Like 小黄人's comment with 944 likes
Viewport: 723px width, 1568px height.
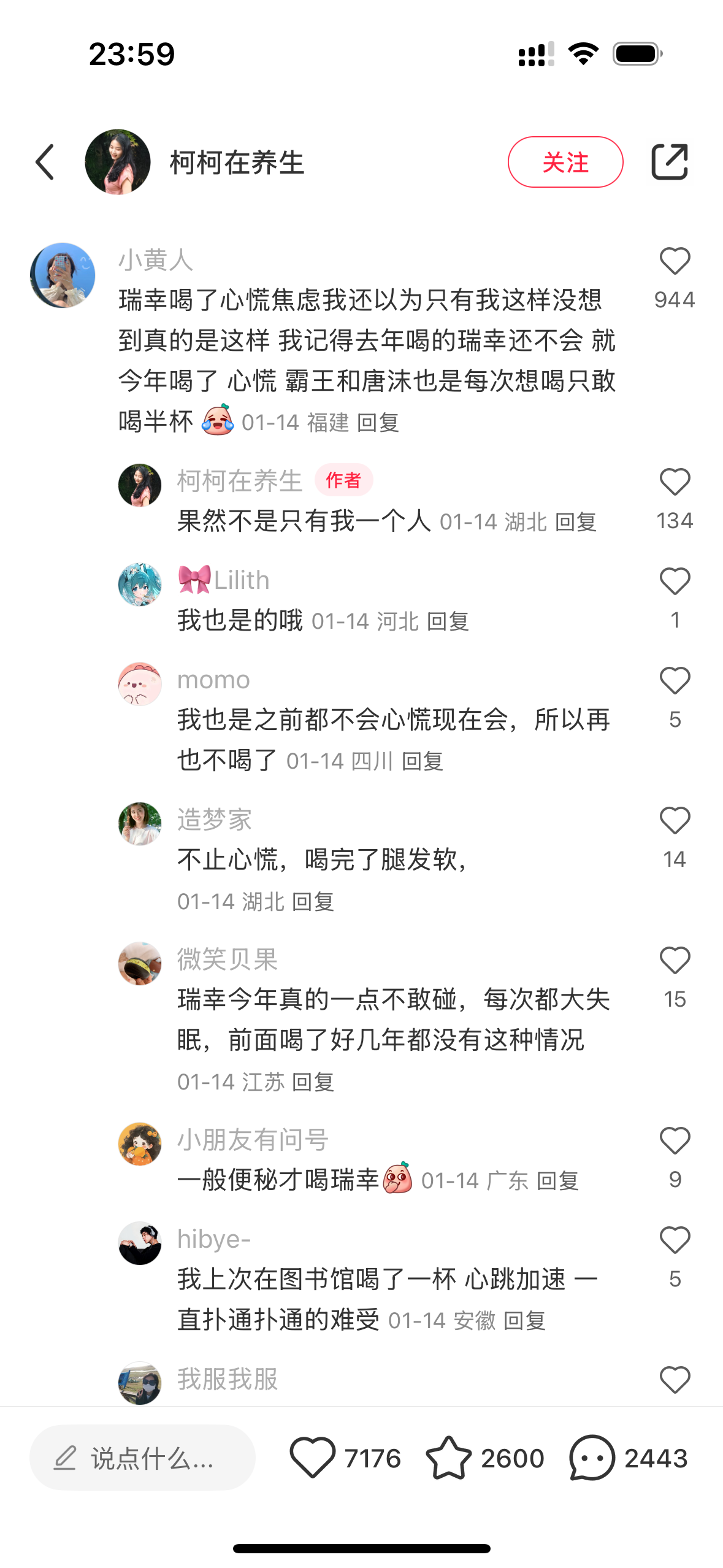click(x=675, y=261)
